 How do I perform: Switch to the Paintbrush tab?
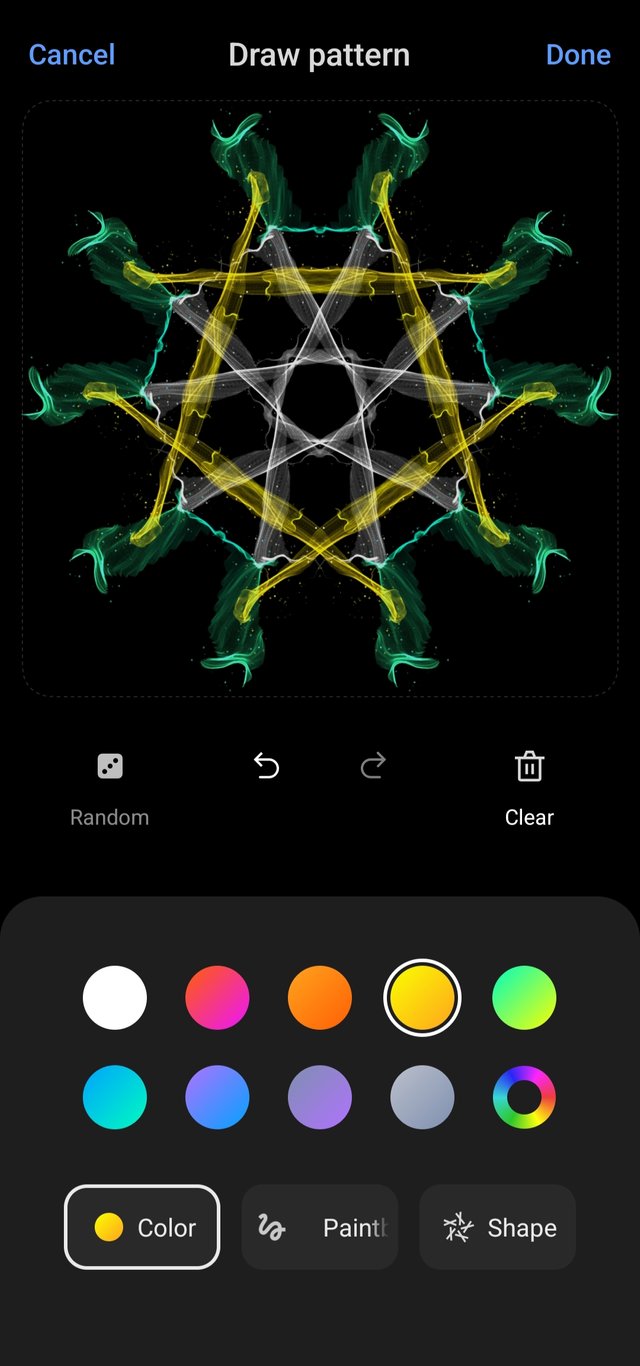coord(320,1227)
